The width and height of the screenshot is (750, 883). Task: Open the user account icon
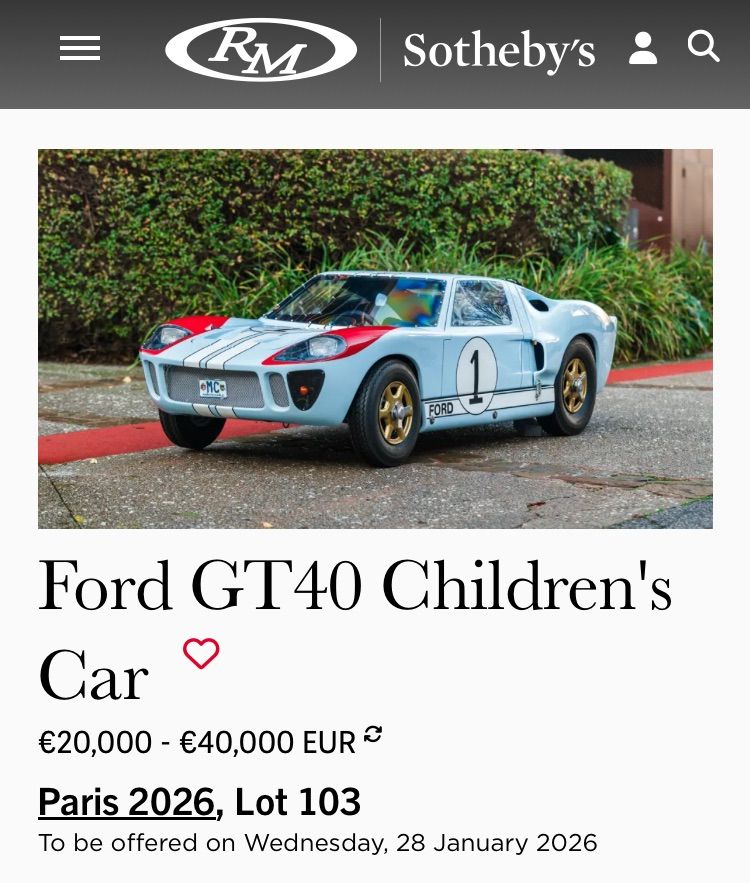(x=643, y=48)
